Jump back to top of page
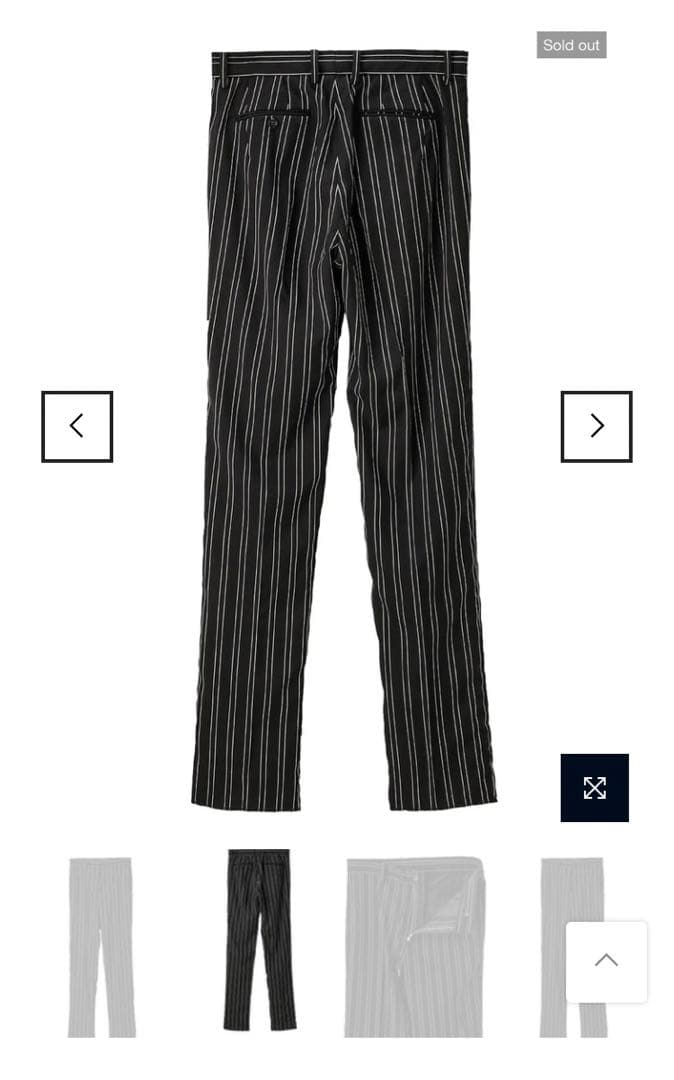 (x=606, y=961)
